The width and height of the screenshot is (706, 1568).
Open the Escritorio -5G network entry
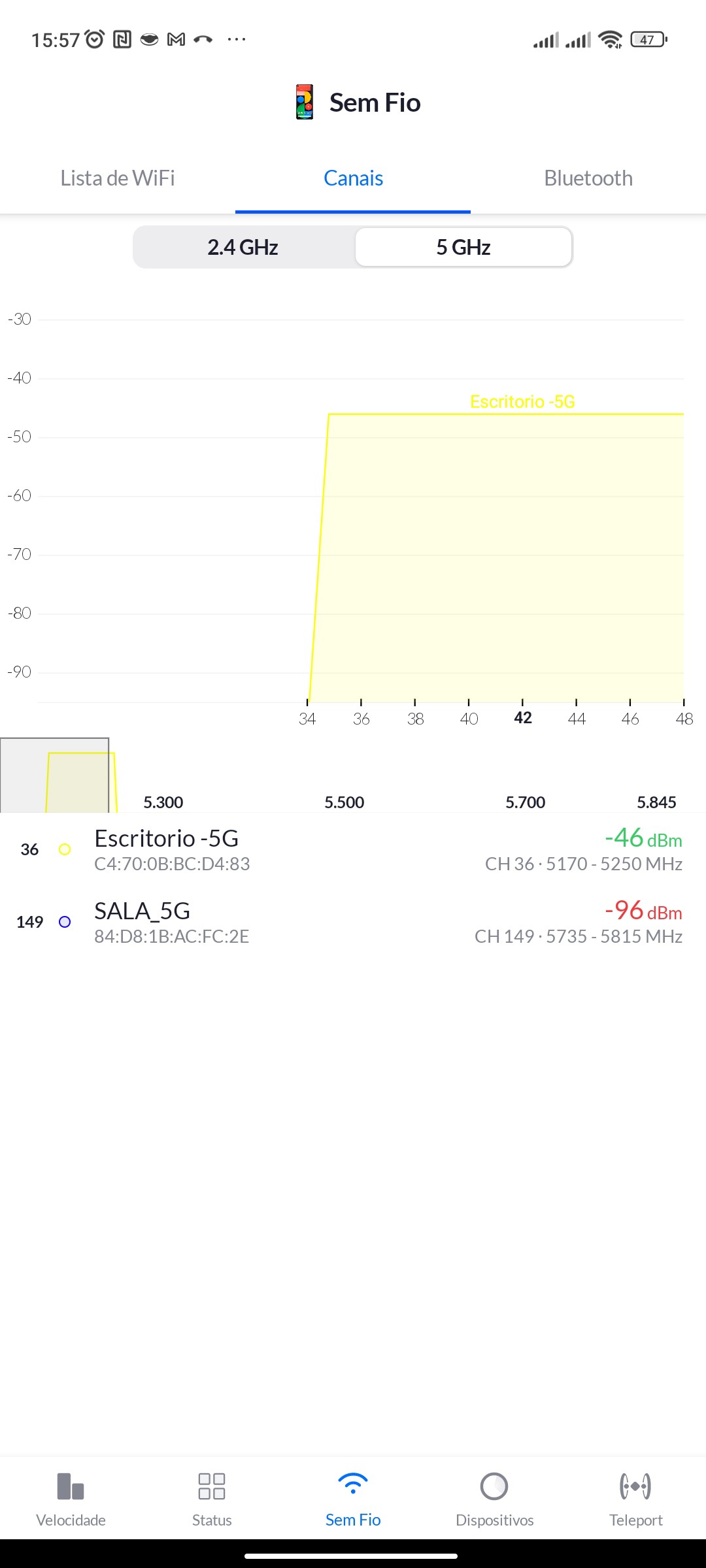click(353, 849)
